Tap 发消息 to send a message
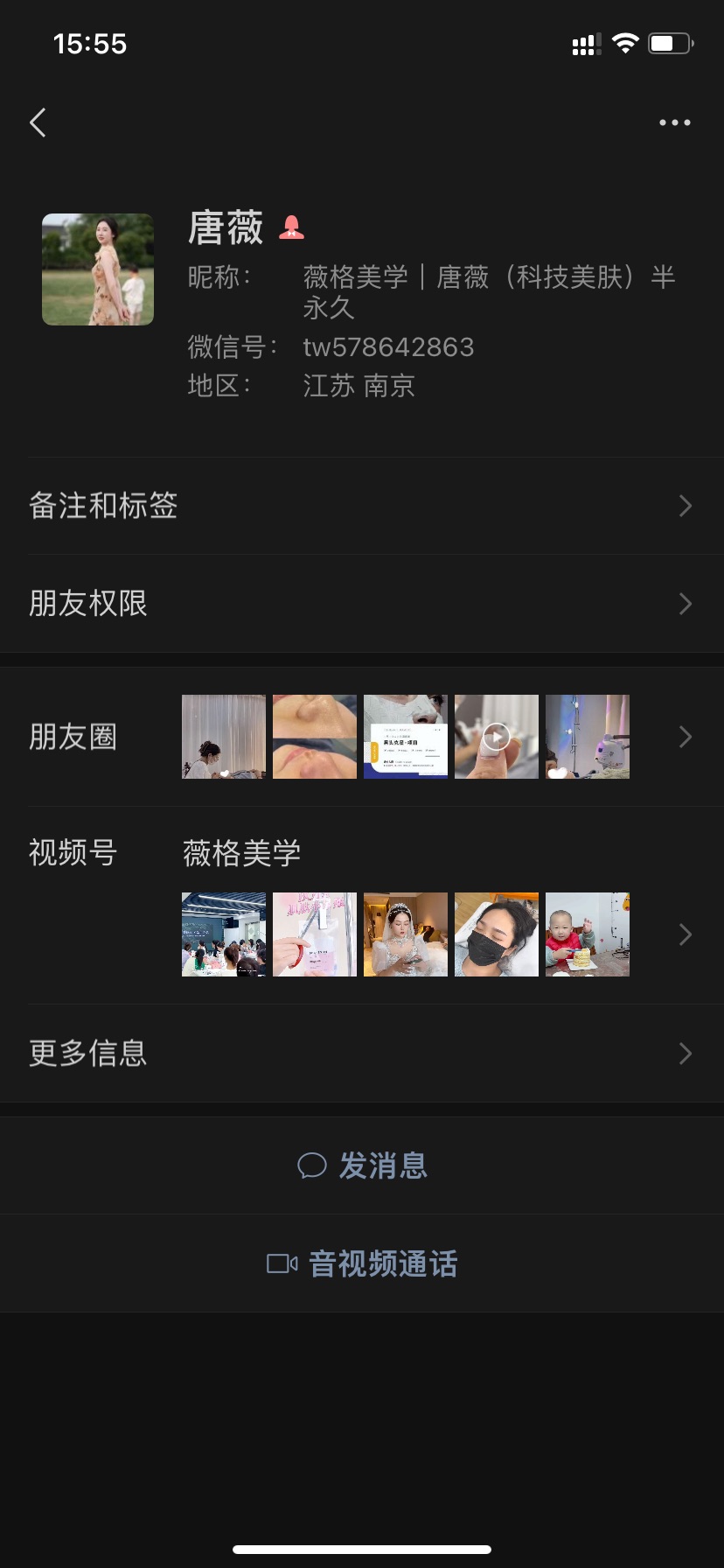The image size is (724, 1568). tap(362, 1165)
